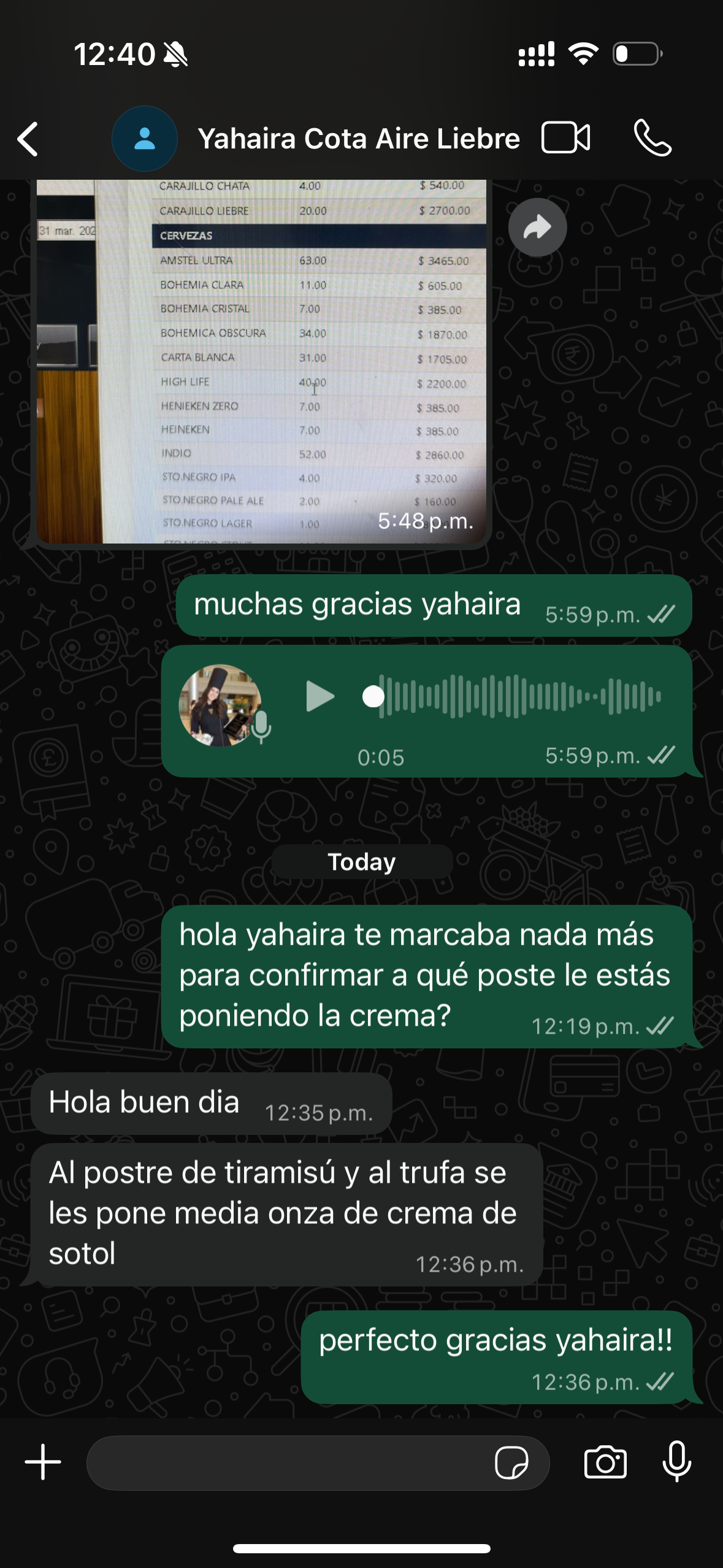The height and width of the screenshot is (1568, 723).
Task: Start a voice call with Yahaira
Action: 652,138
